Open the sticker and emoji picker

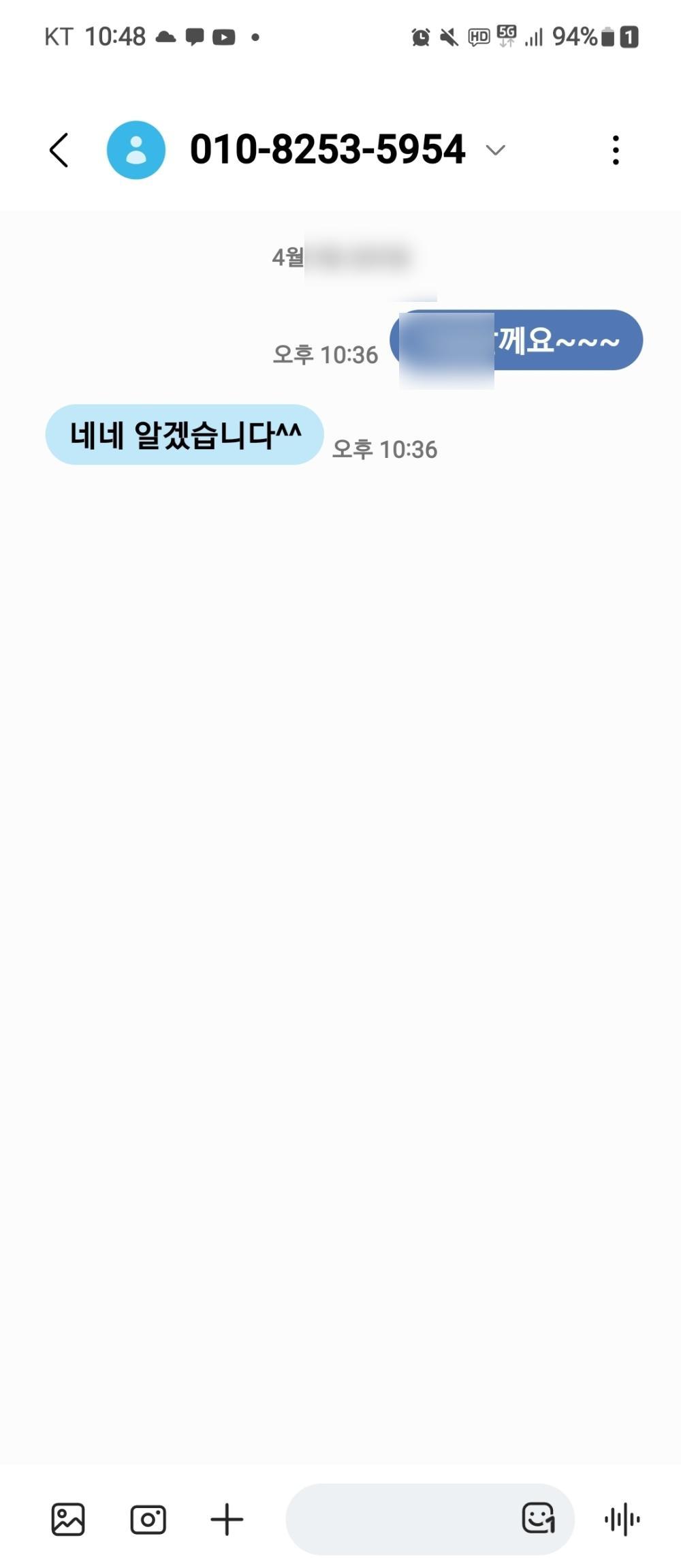539,1519
